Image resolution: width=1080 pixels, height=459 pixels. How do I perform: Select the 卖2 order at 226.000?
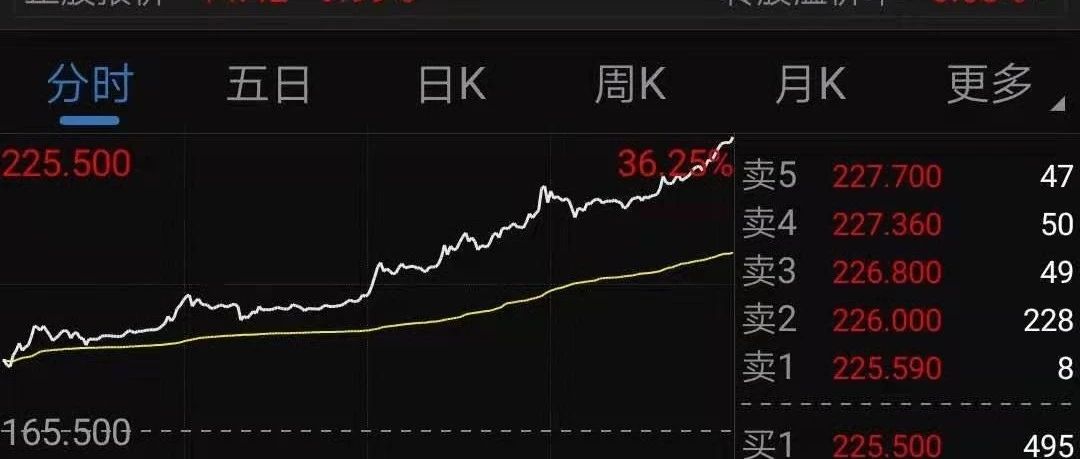(908, 321)
